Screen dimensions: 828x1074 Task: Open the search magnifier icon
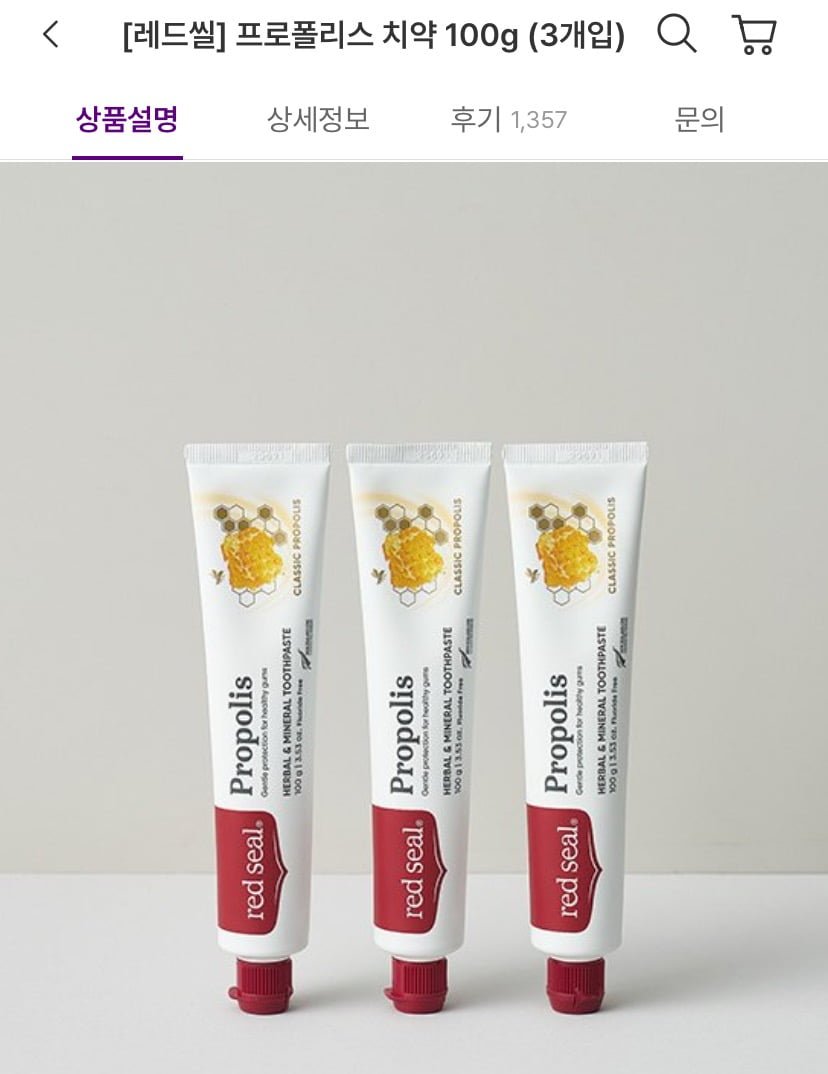click(x=676, y=35)
